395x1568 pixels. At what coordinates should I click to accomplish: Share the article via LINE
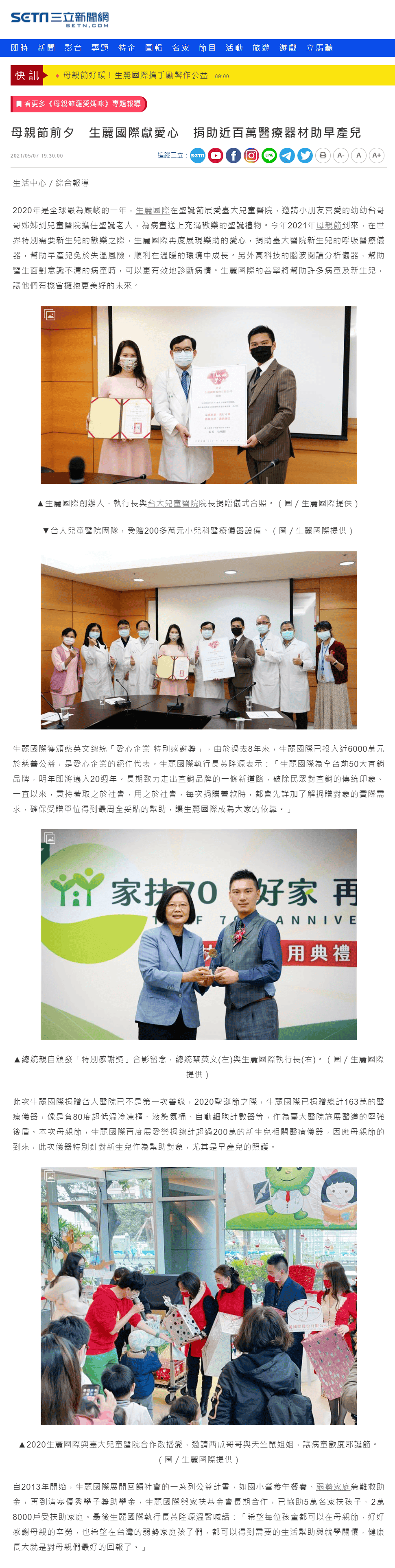click(269, 156)
